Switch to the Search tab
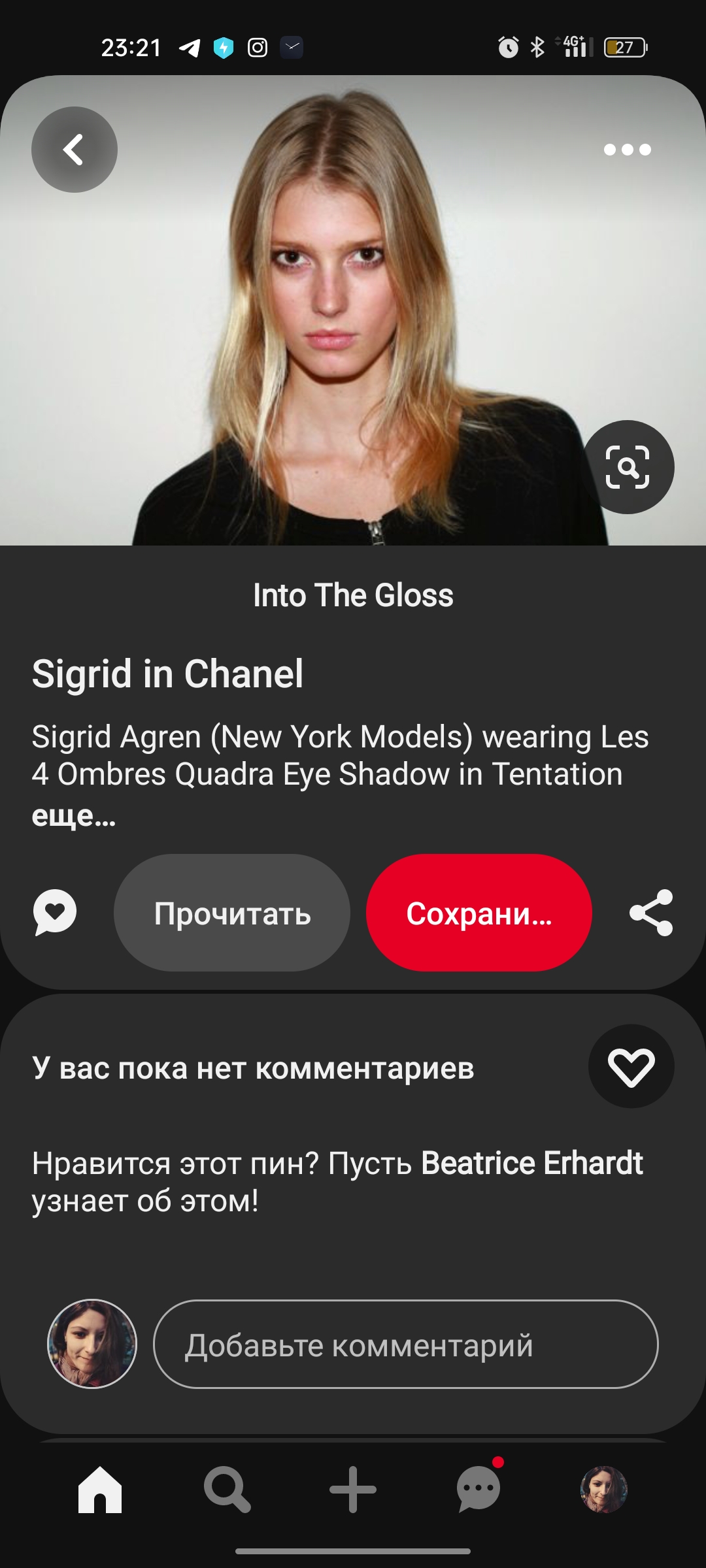 click(x=227, y=1490)
